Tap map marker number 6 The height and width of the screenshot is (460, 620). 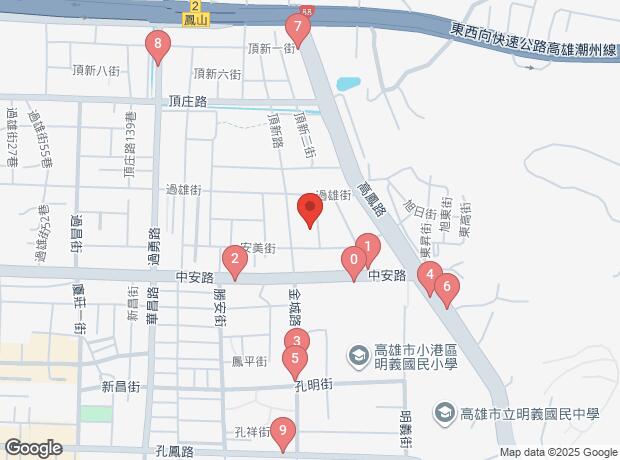[446, 287]
